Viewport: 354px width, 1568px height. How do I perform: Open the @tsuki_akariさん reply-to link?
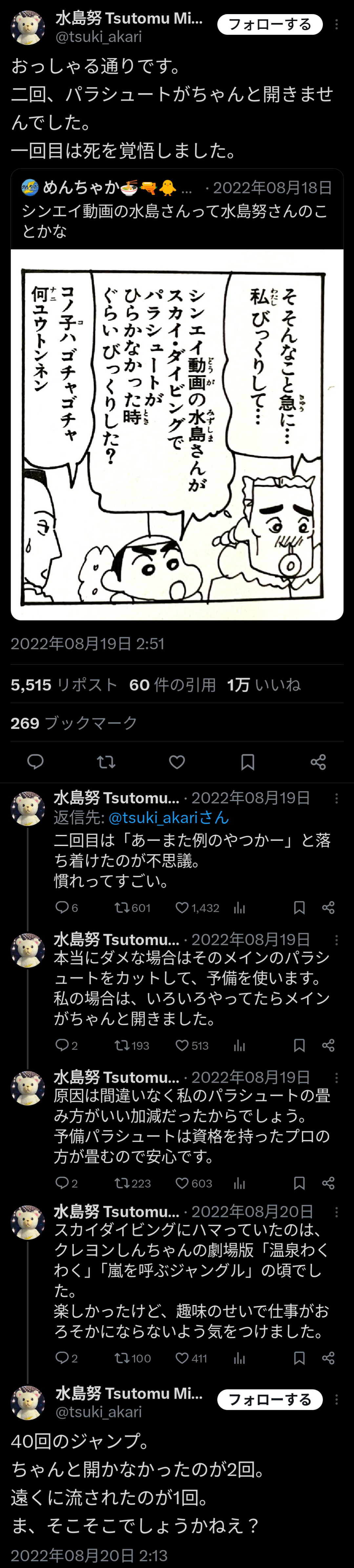click(168, 817)
